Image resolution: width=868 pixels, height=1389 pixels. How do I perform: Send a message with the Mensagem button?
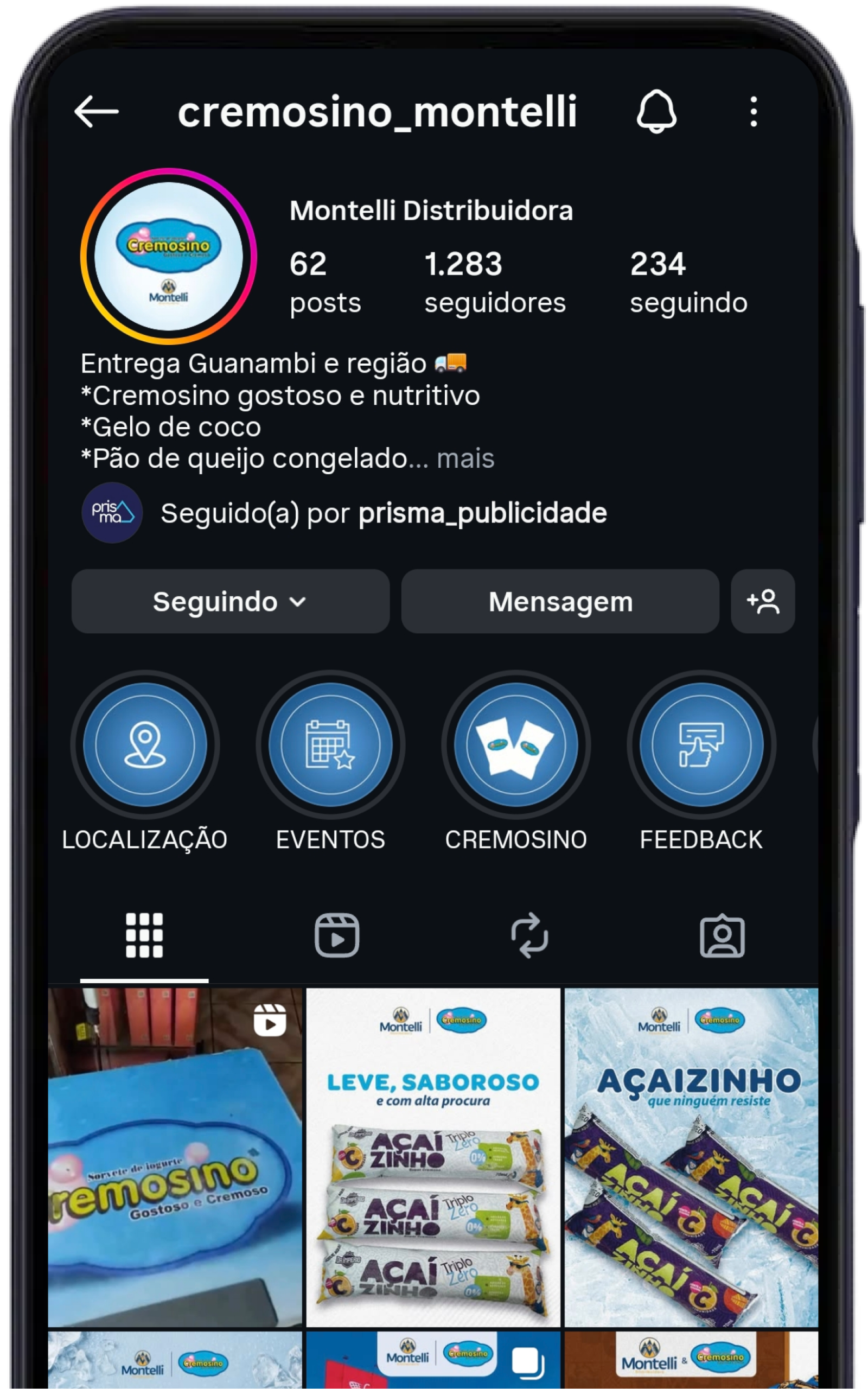(x=560, y=602)
